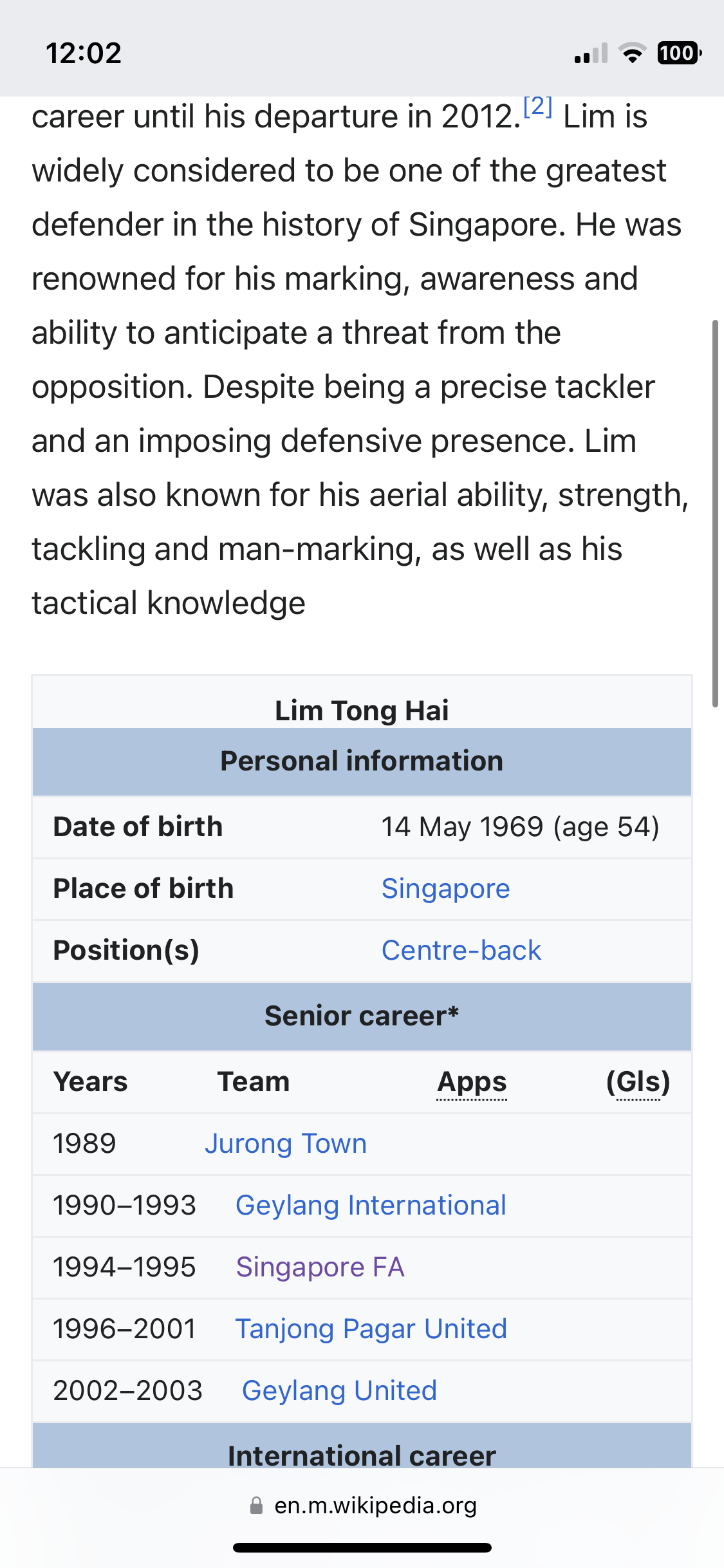Open the Jurong Town team link

[x=285, y=1144]
